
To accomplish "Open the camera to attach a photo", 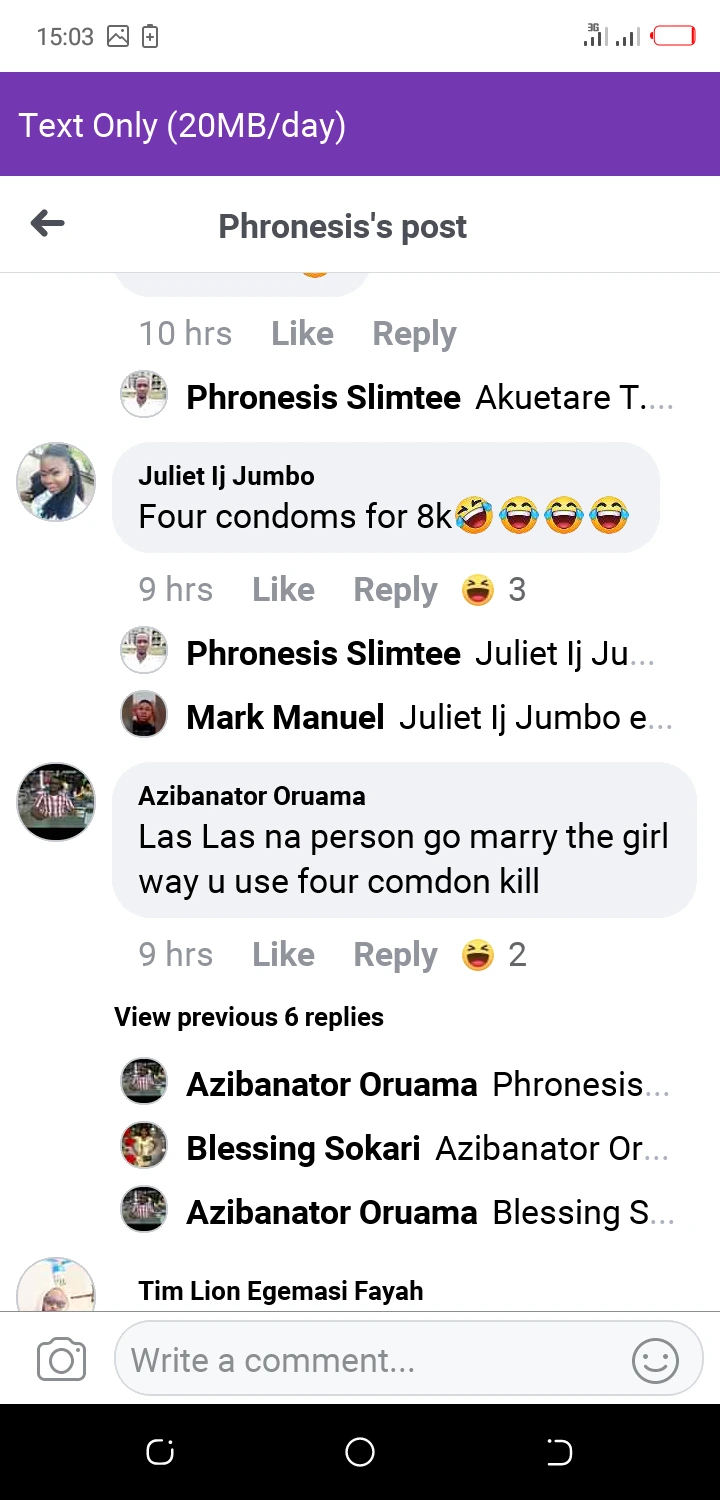I will [x=61, y=1360].
